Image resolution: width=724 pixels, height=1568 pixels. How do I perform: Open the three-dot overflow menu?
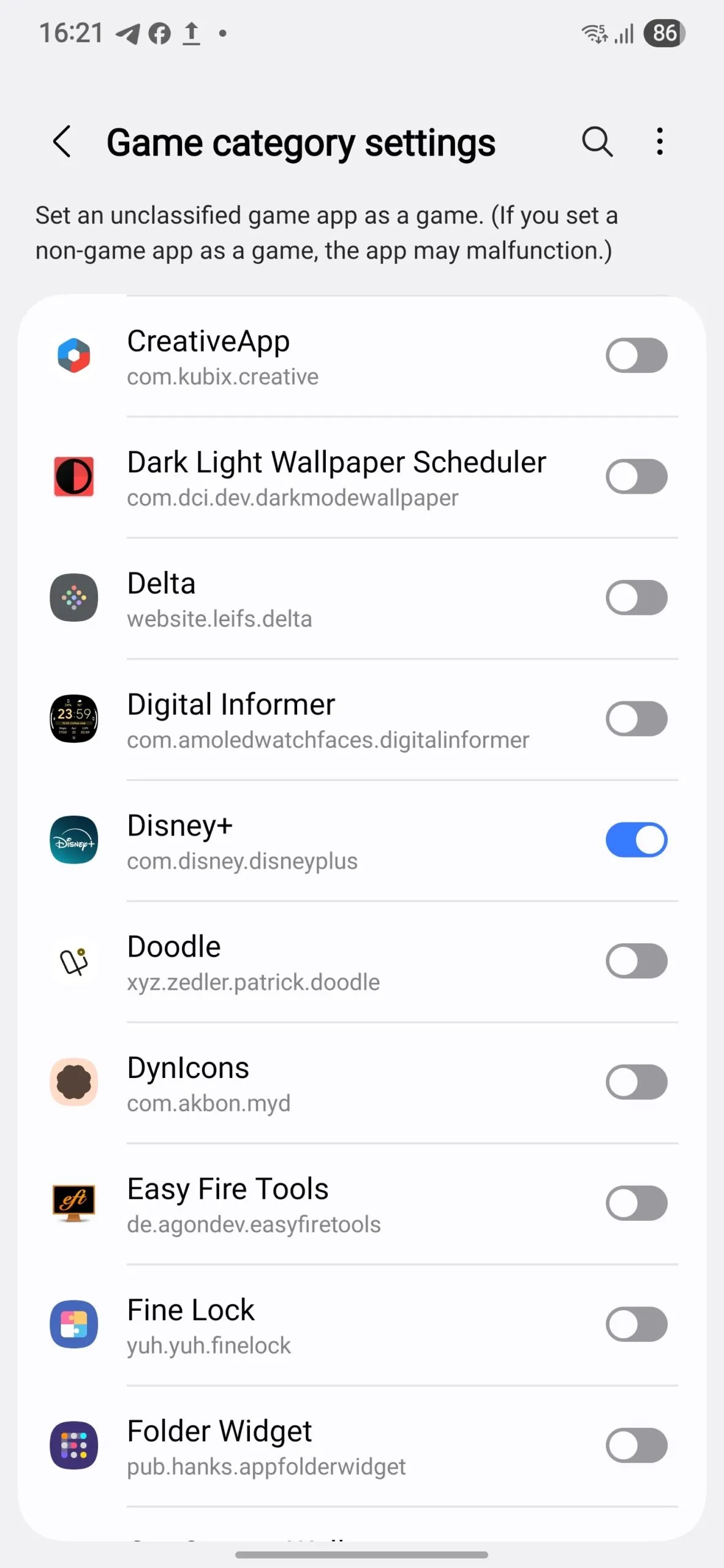coord(660,142)
